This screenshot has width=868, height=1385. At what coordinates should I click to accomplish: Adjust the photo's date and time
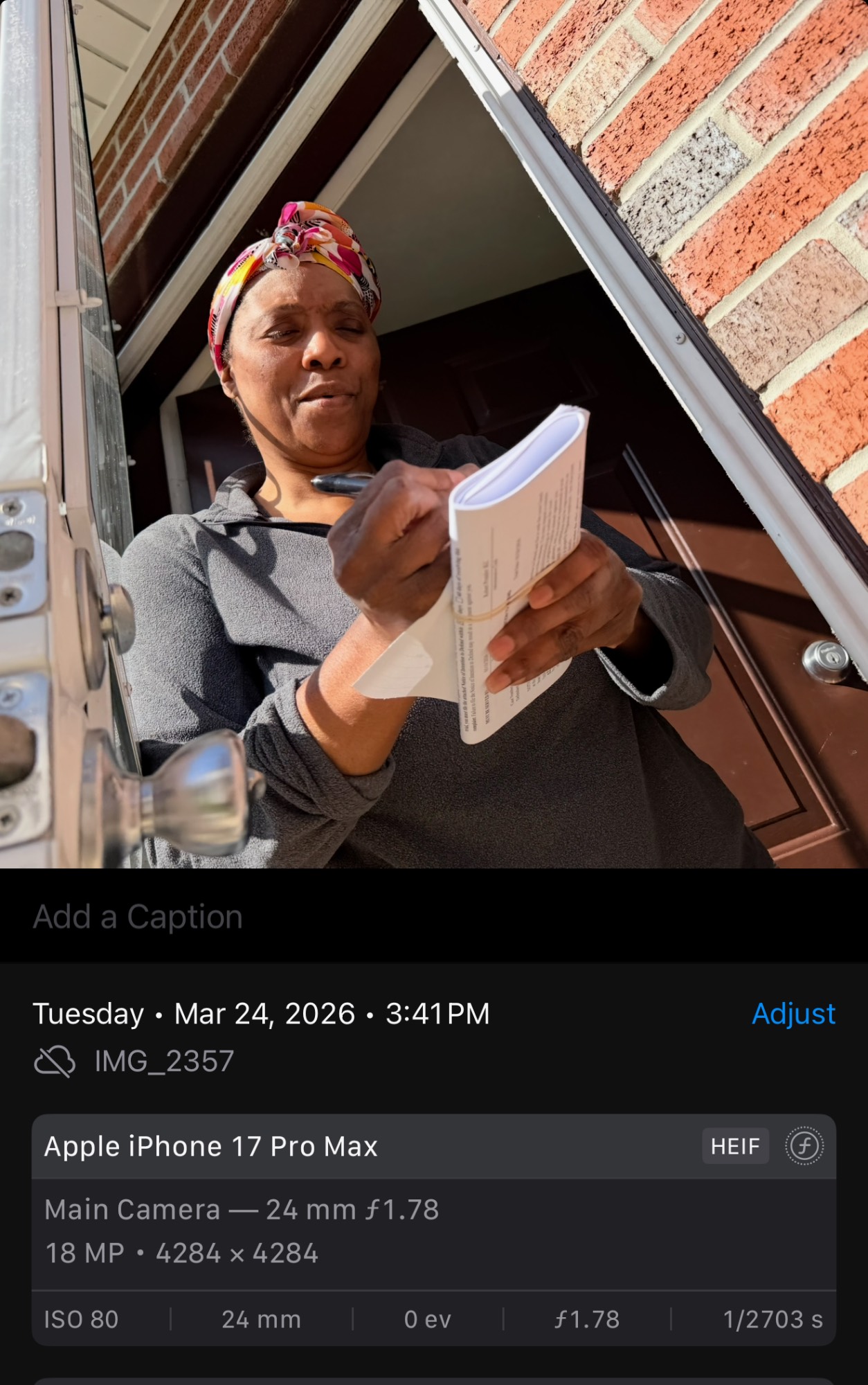(793, 1014)
